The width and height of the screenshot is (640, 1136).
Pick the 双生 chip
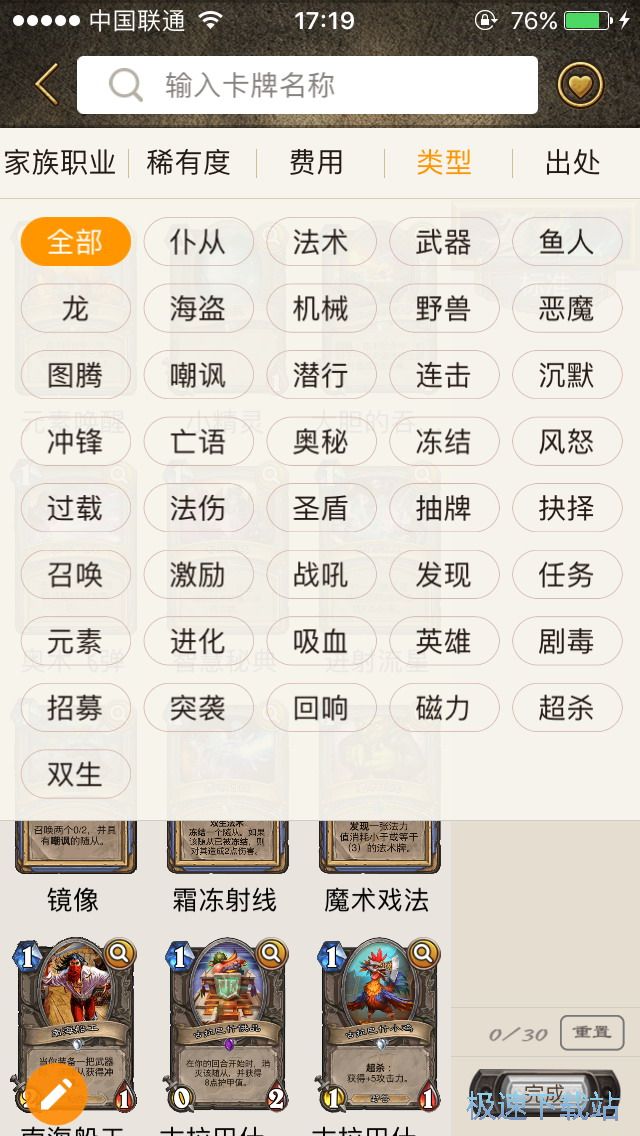tap(75, 774)
